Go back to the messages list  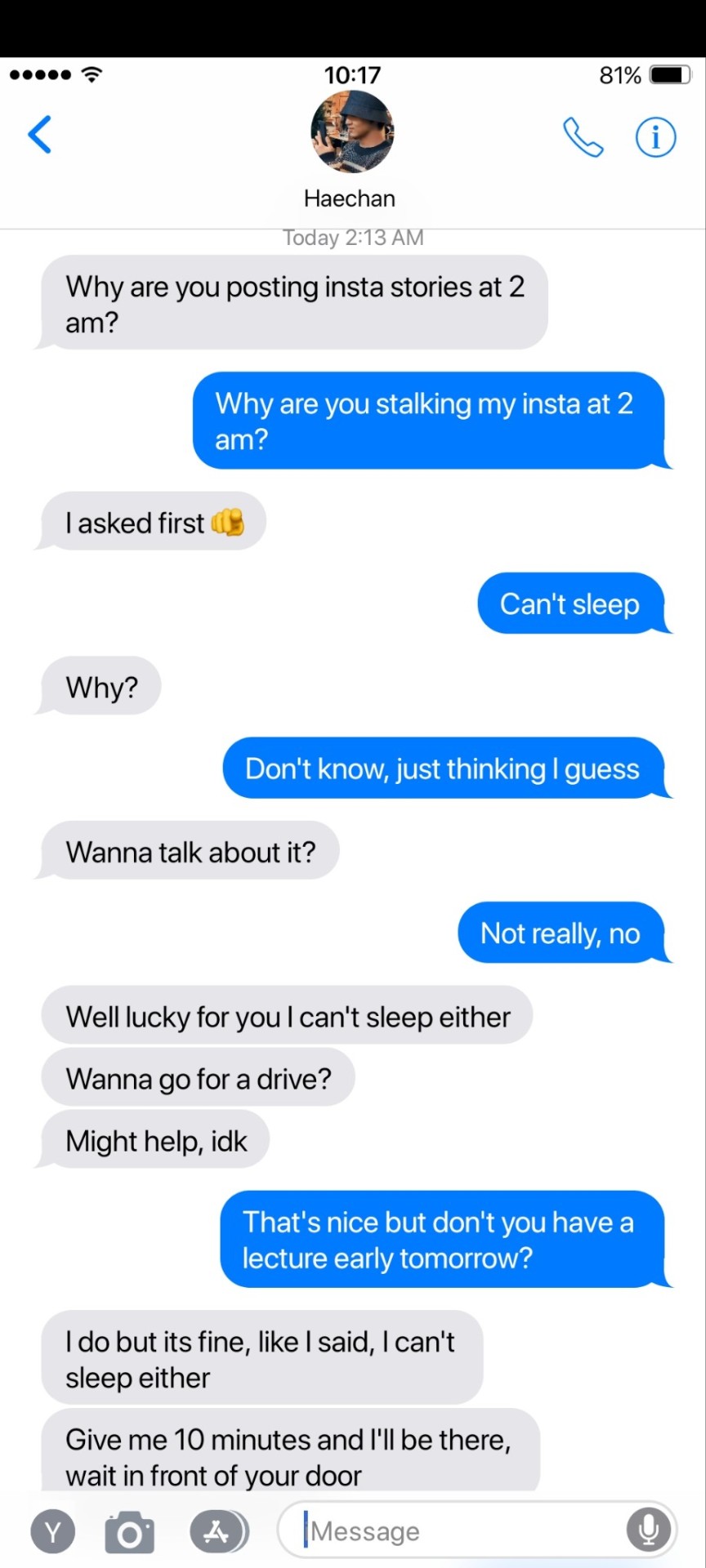pyautogui.click(x=39, y=135)
